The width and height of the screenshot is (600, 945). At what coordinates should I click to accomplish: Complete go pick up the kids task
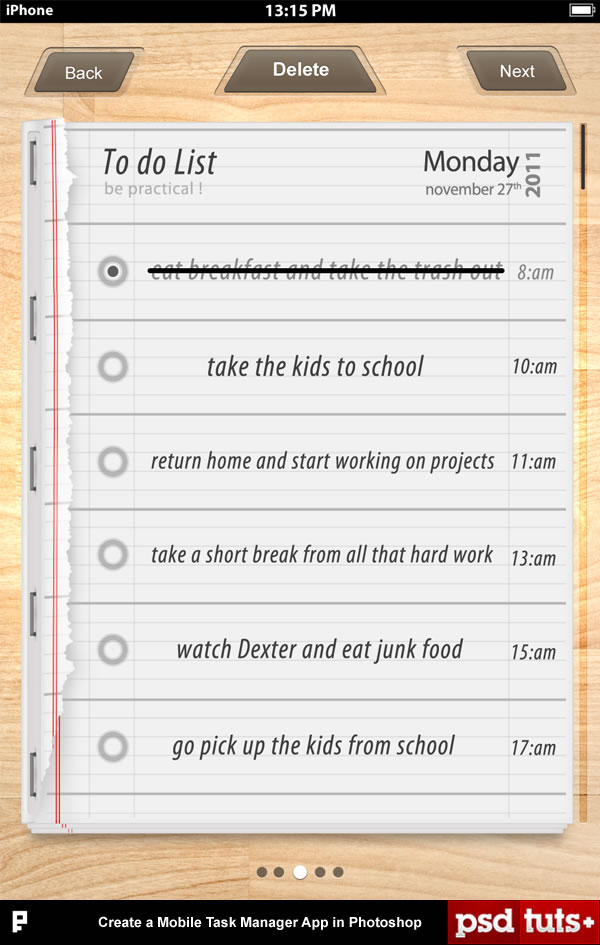coord(113,746)
